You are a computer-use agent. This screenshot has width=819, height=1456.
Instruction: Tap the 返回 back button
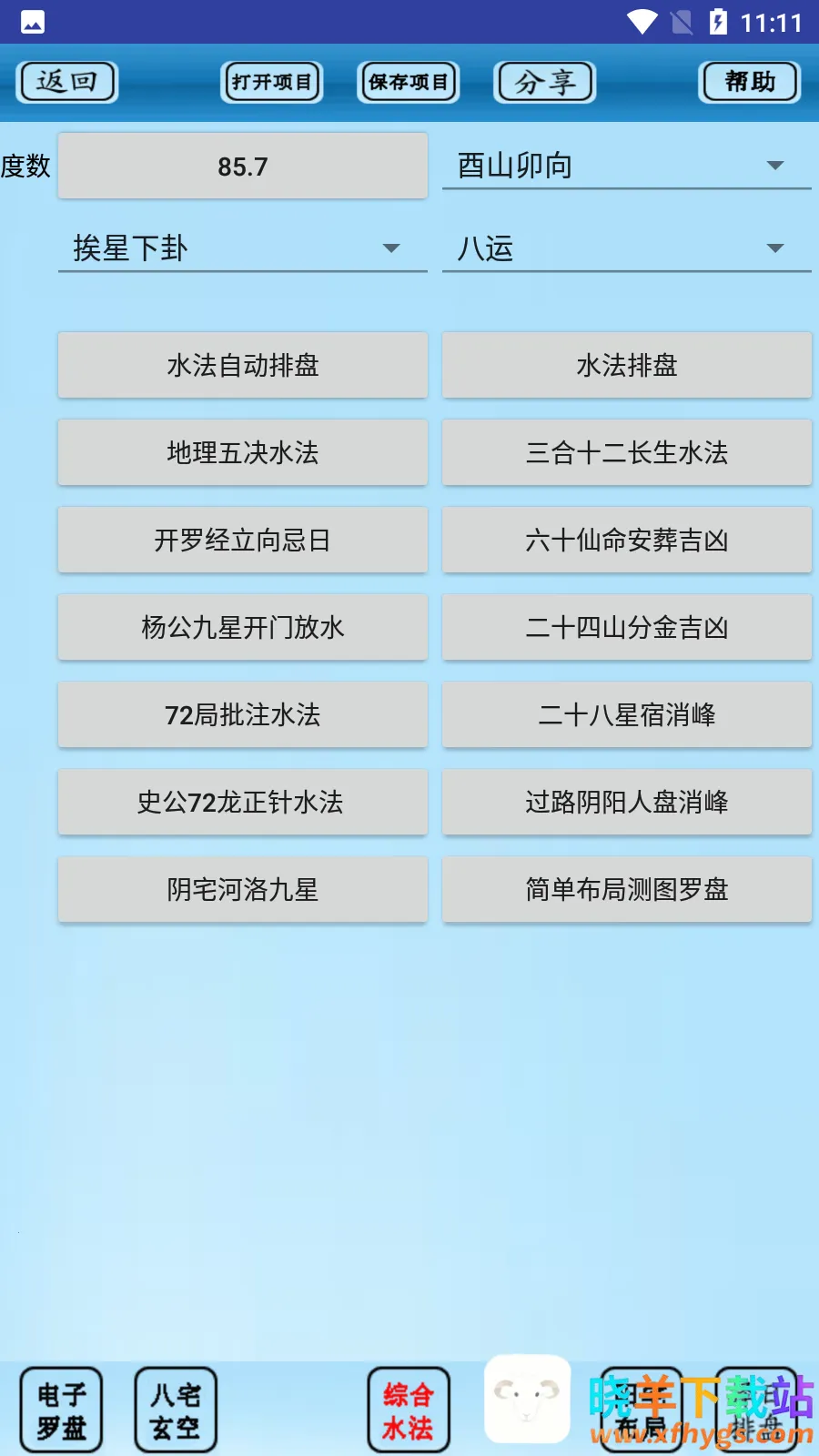[x=67, y=82]
